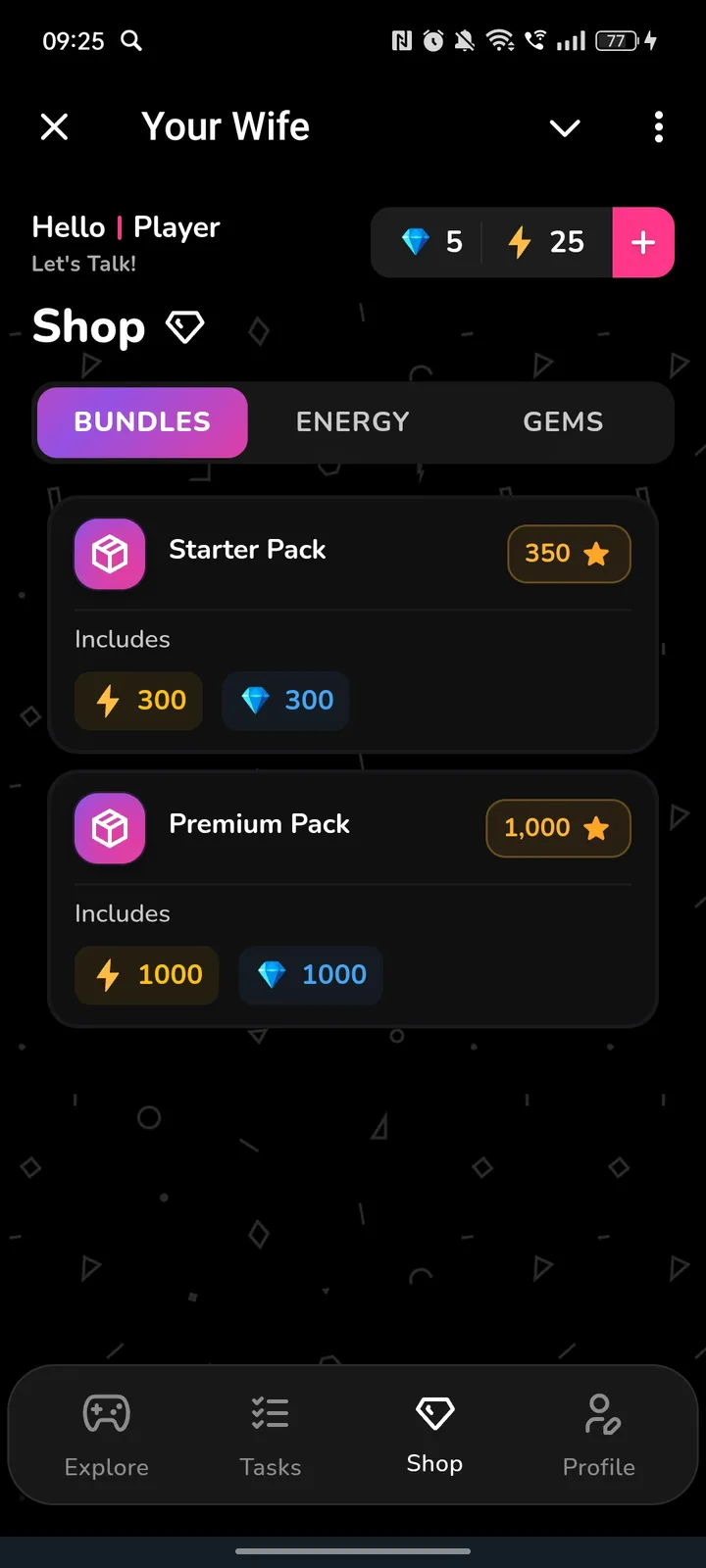Go to the Explore section
This screenshot has height=1568, width=706.
(107, 1436)
